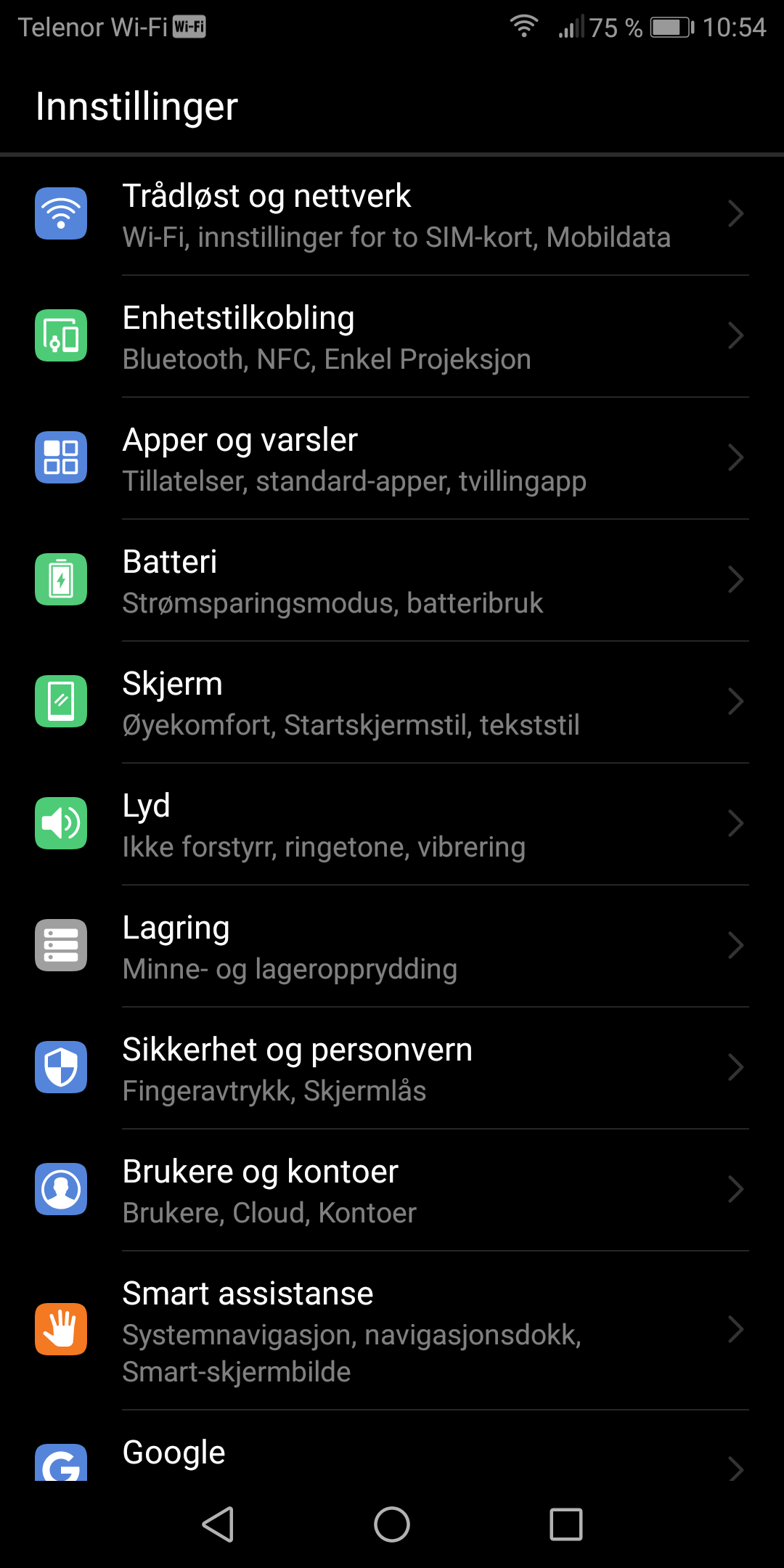Open Trådløst og nettverk settings
784x1568 pixels.
pos(392,215)
